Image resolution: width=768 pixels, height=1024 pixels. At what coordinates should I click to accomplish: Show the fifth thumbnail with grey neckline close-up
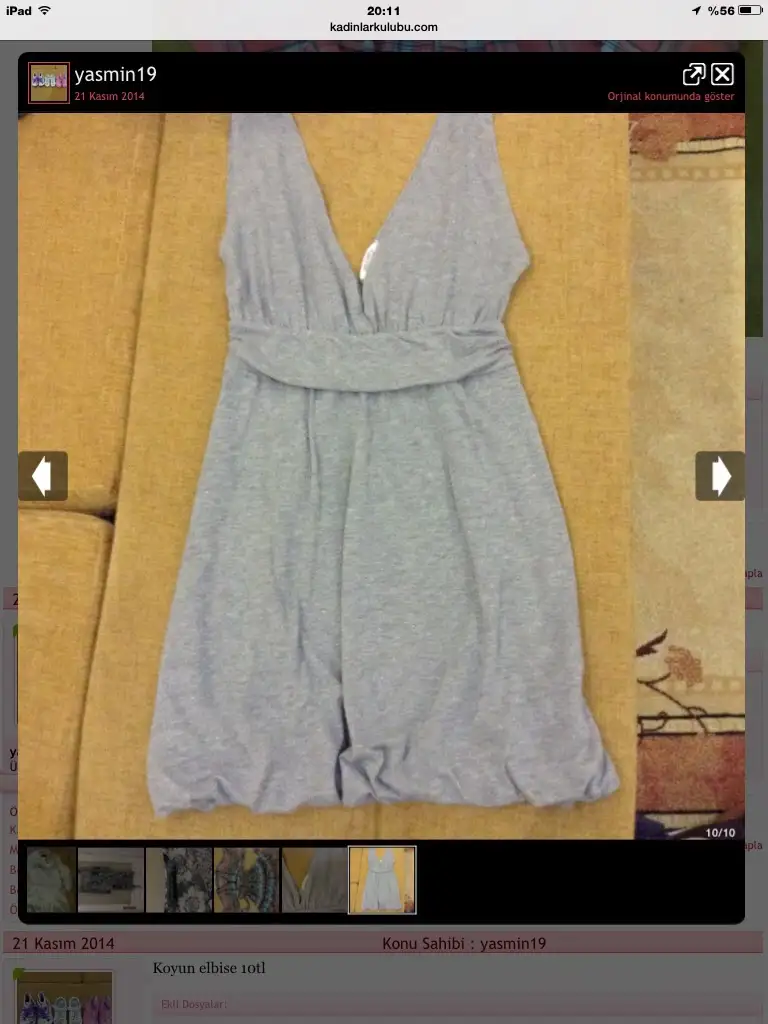tap(314, 880)
